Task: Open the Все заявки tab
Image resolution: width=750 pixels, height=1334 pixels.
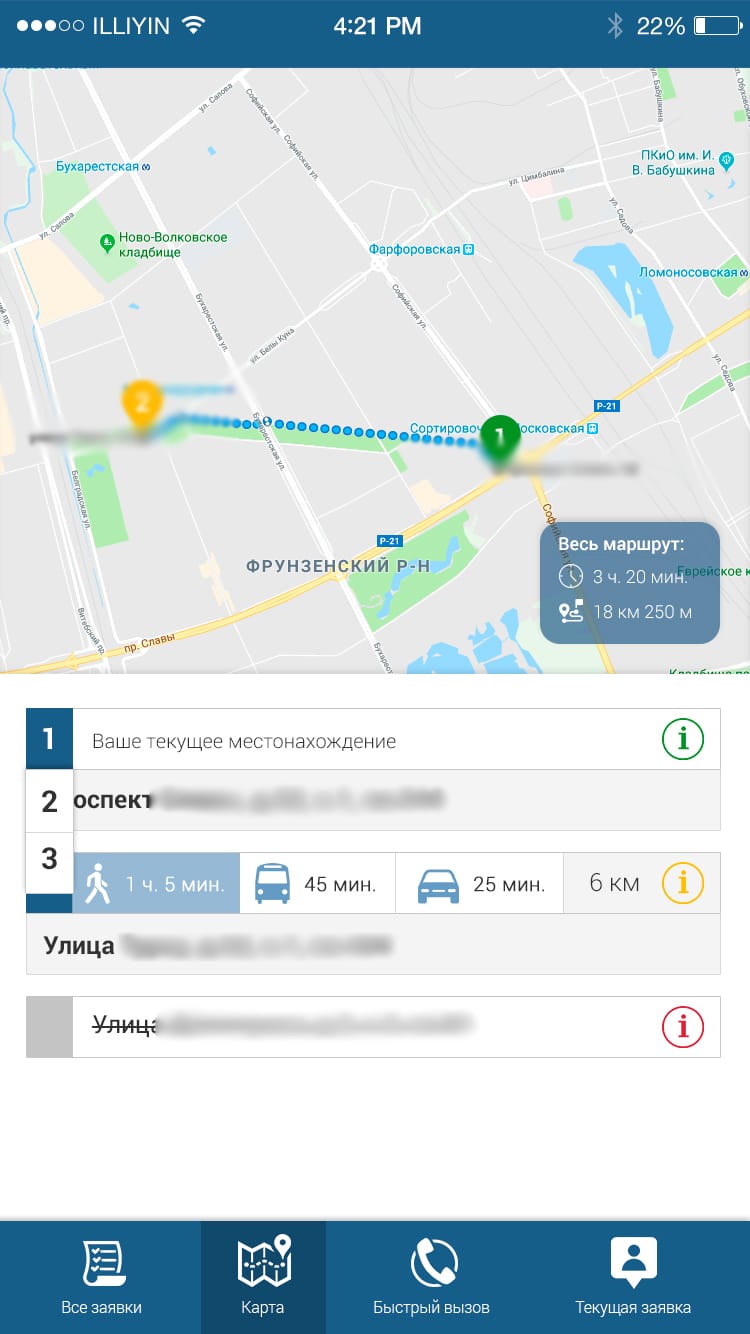Action: click(101, 1277)
